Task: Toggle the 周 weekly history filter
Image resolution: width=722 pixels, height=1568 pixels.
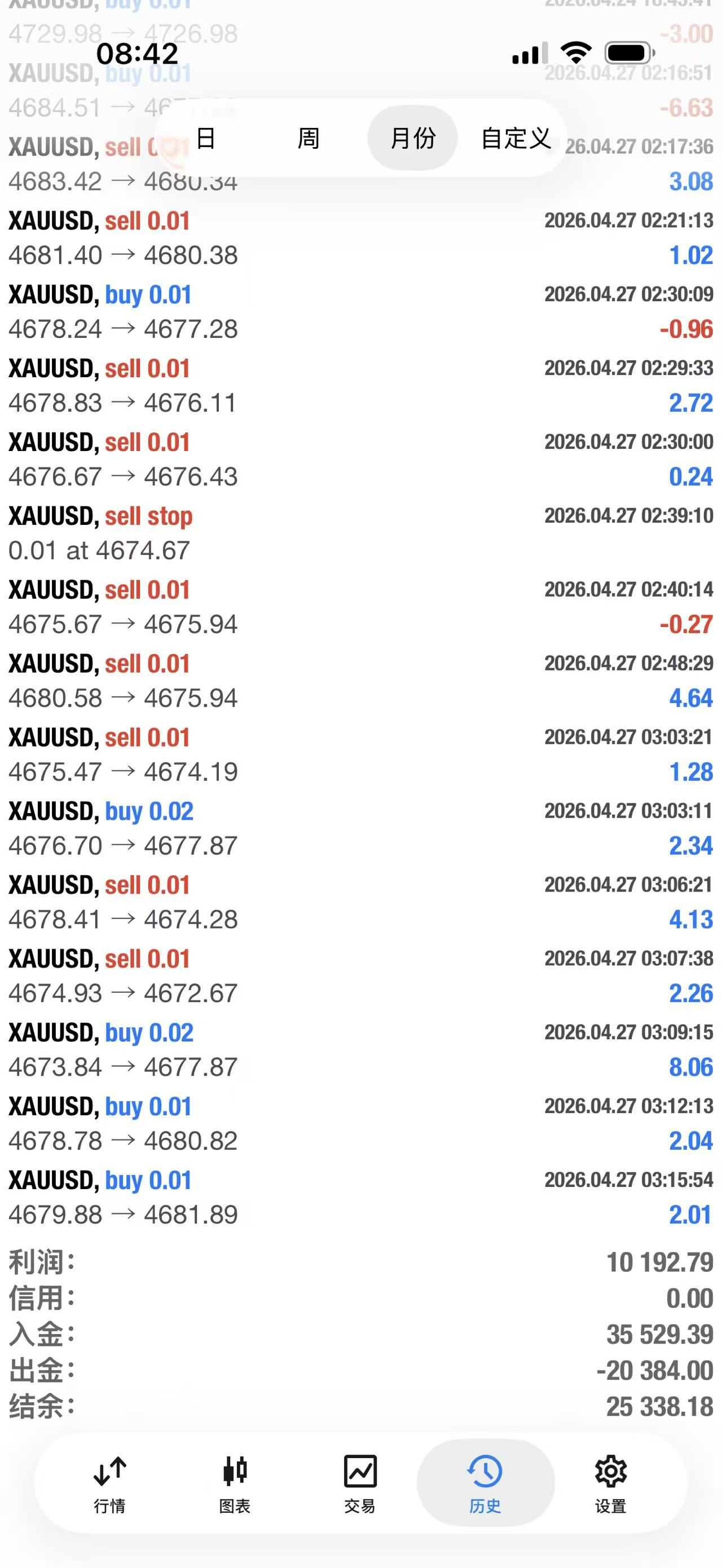Action: 307,138
